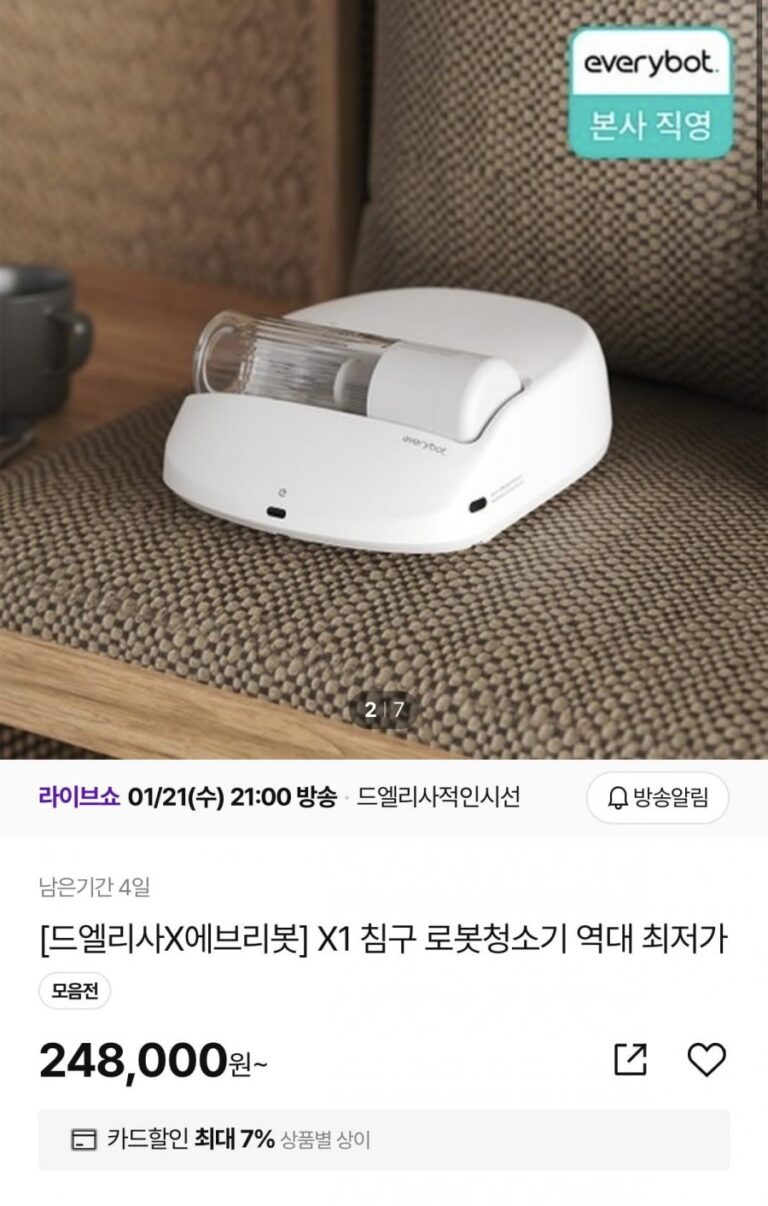The width and height of the screenshot is (768, 1206).
Task: Open the 모음전 collection tag
Action: pos(74,991)
